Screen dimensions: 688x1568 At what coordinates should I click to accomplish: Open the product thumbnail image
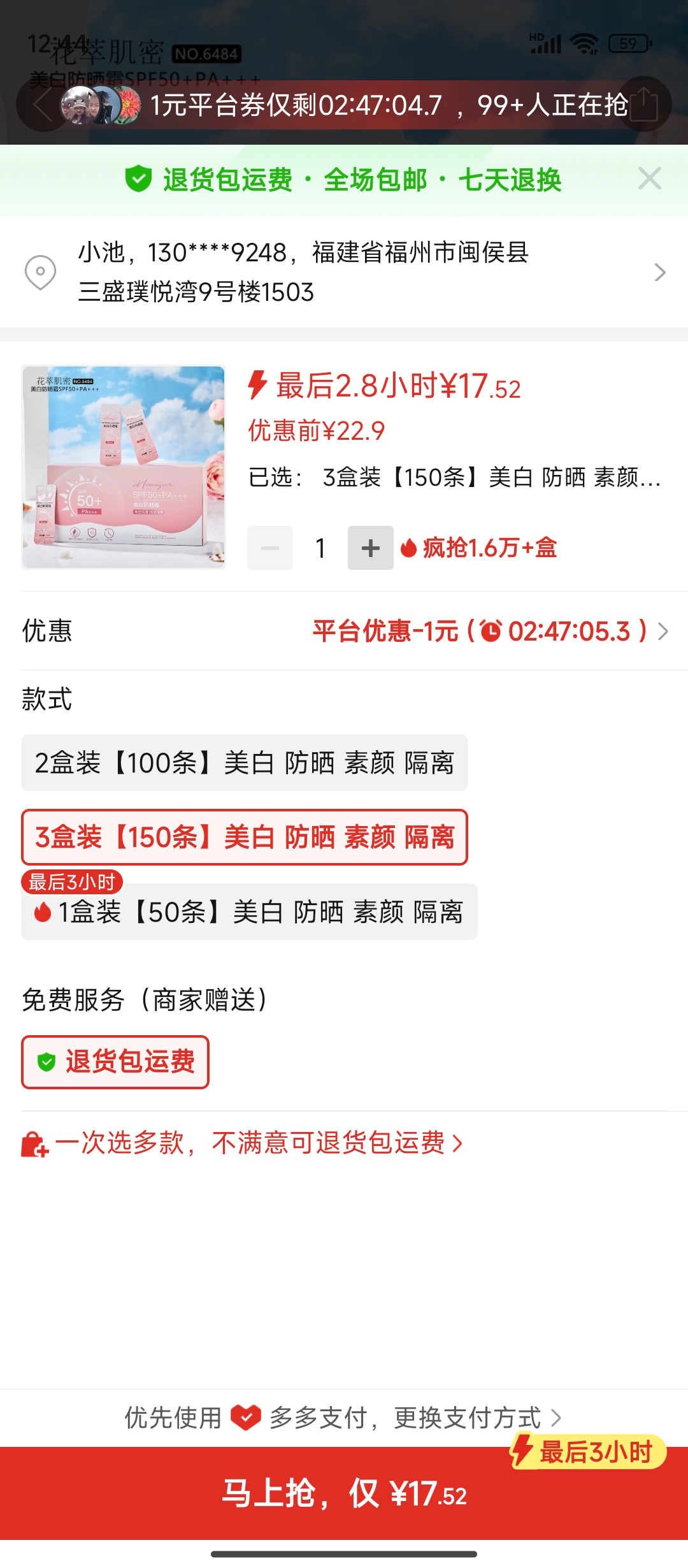(124, 467)
